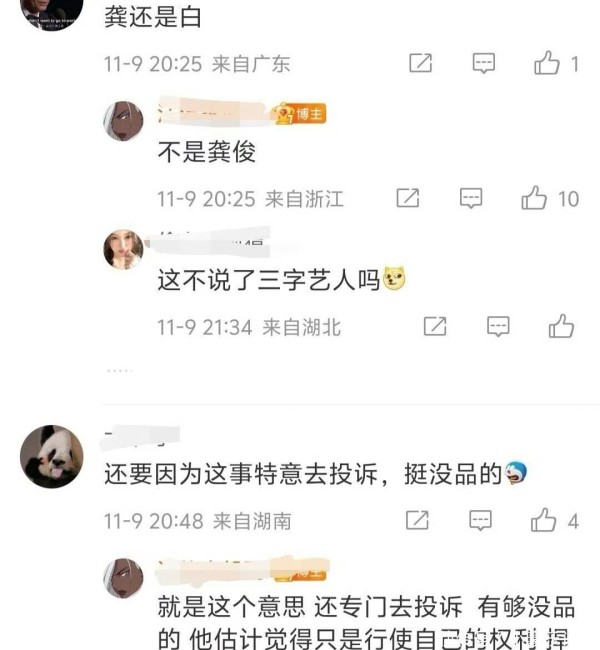600x650 pixels.
Task: Open the 博主 avatar beside '不是龚俊'
Action: click(123, 121)
